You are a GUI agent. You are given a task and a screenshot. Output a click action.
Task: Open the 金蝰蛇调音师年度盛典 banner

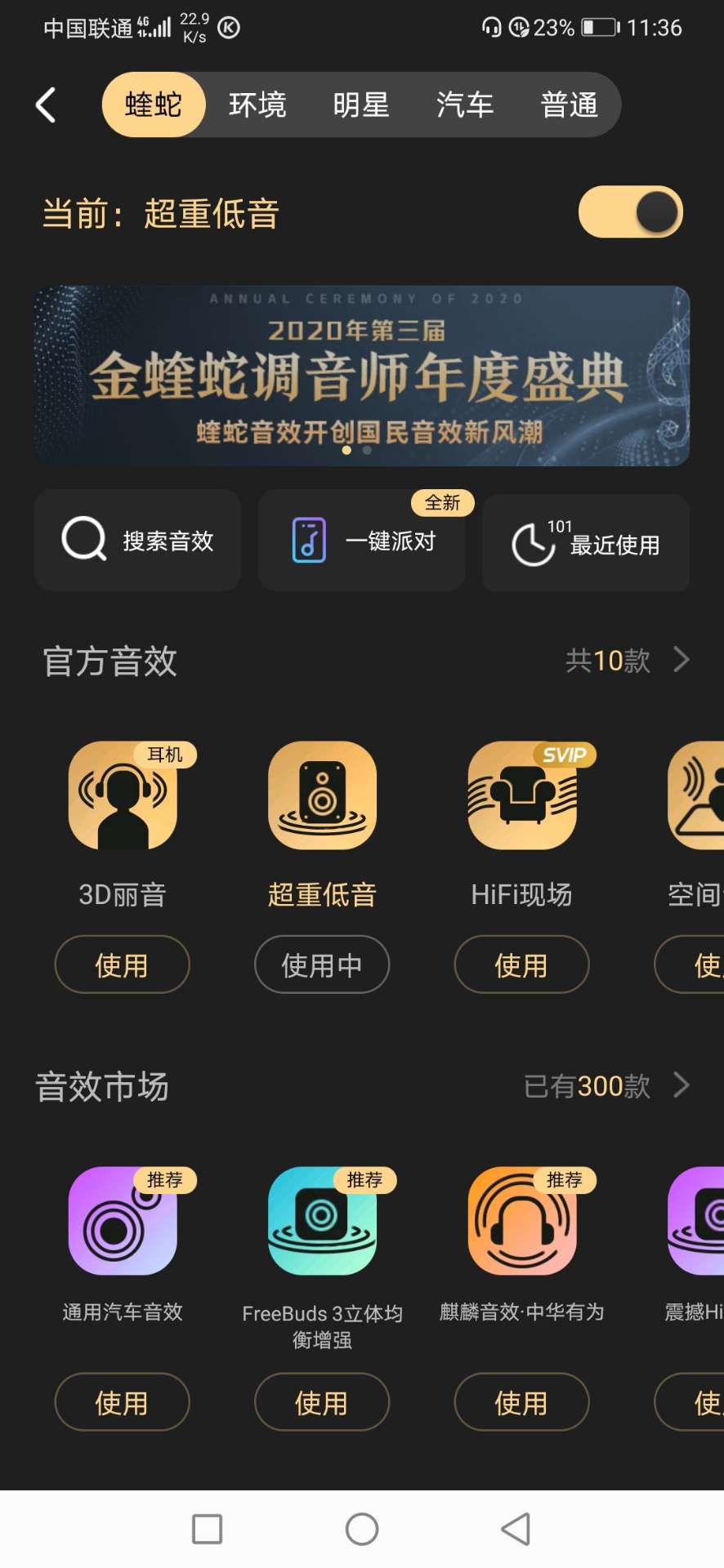361,376
